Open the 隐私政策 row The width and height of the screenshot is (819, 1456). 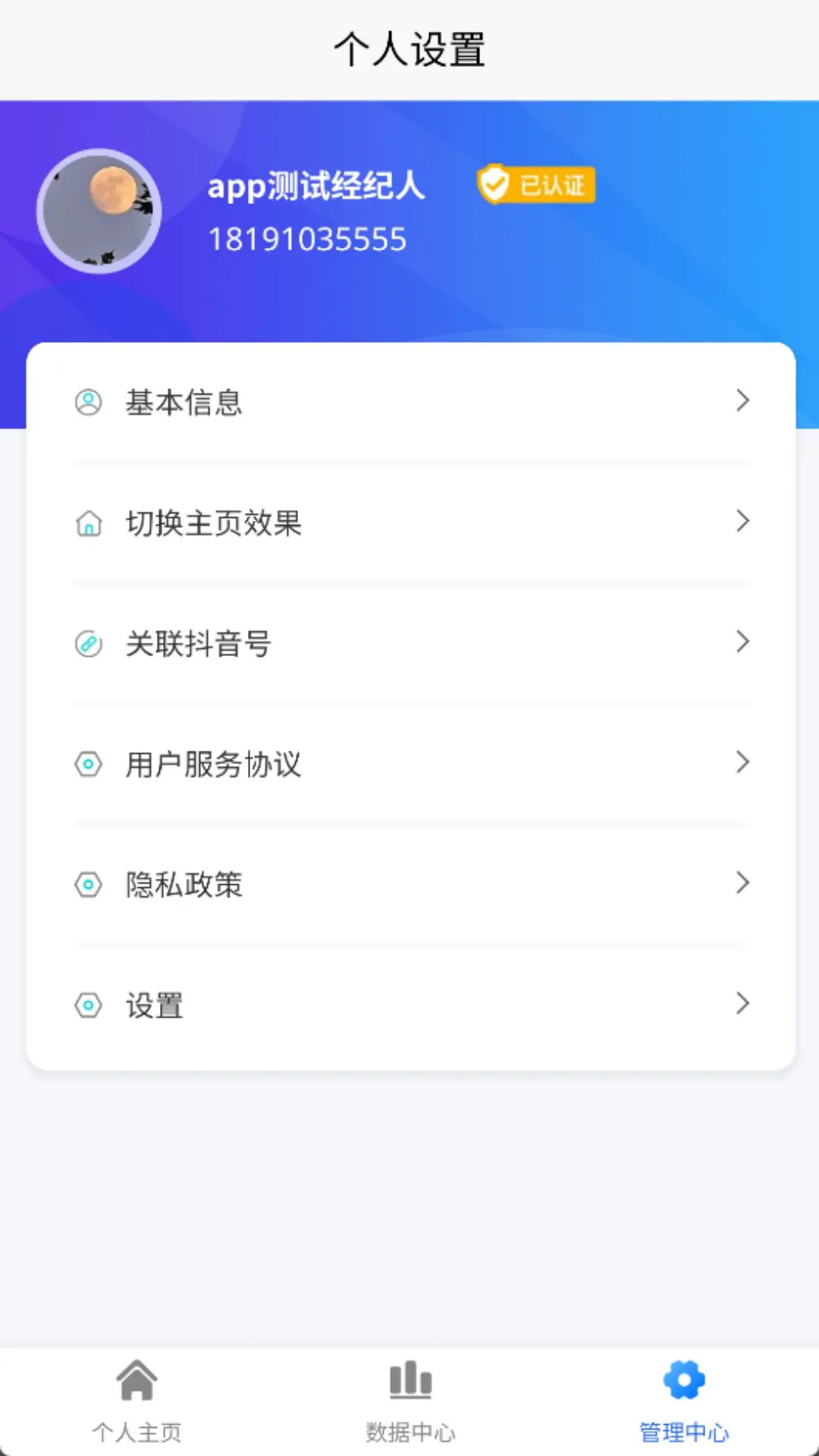411,884
